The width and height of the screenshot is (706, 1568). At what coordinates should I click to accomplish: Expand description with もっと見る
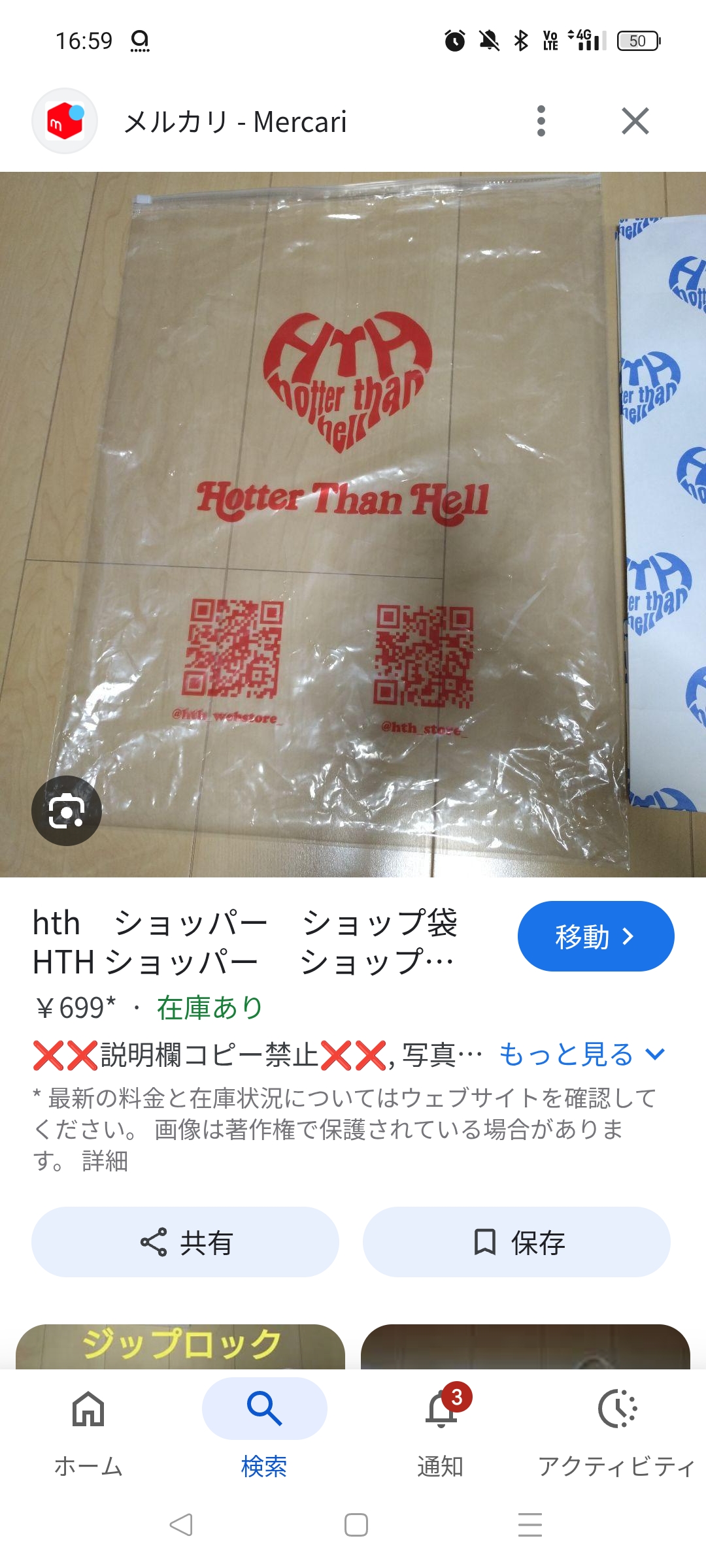582,1054
